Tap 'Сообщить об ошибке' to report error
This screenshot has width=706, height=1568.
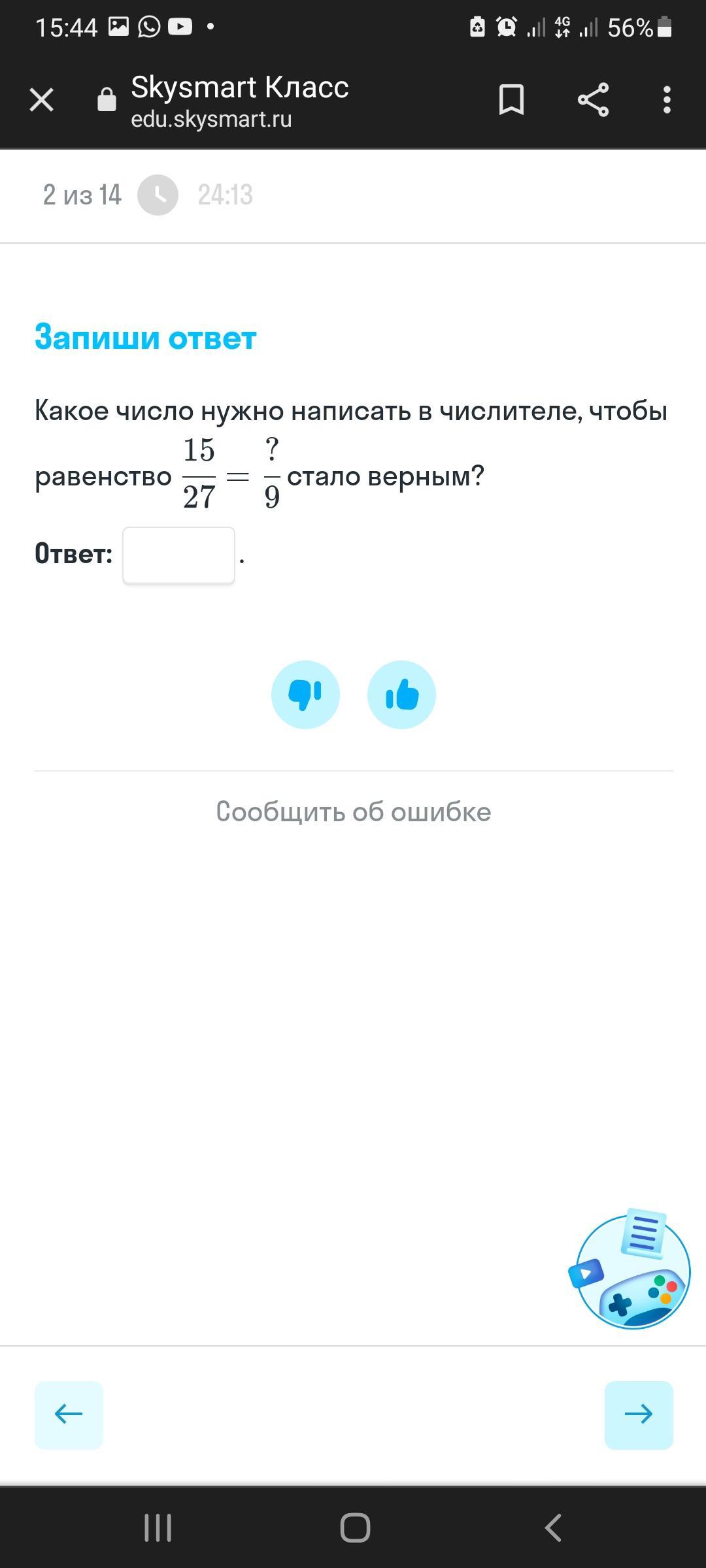click(353, 812)
